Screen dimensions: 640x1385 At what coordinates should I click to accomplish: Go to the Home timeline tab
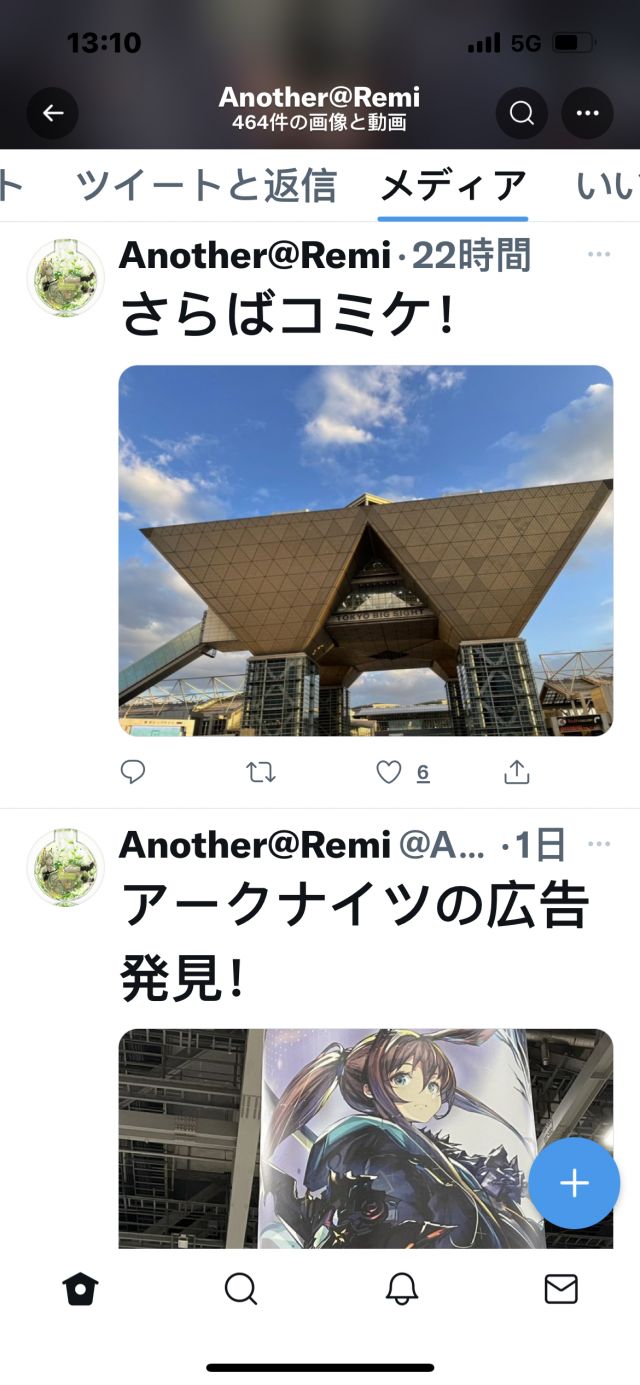click(80, 1290)
